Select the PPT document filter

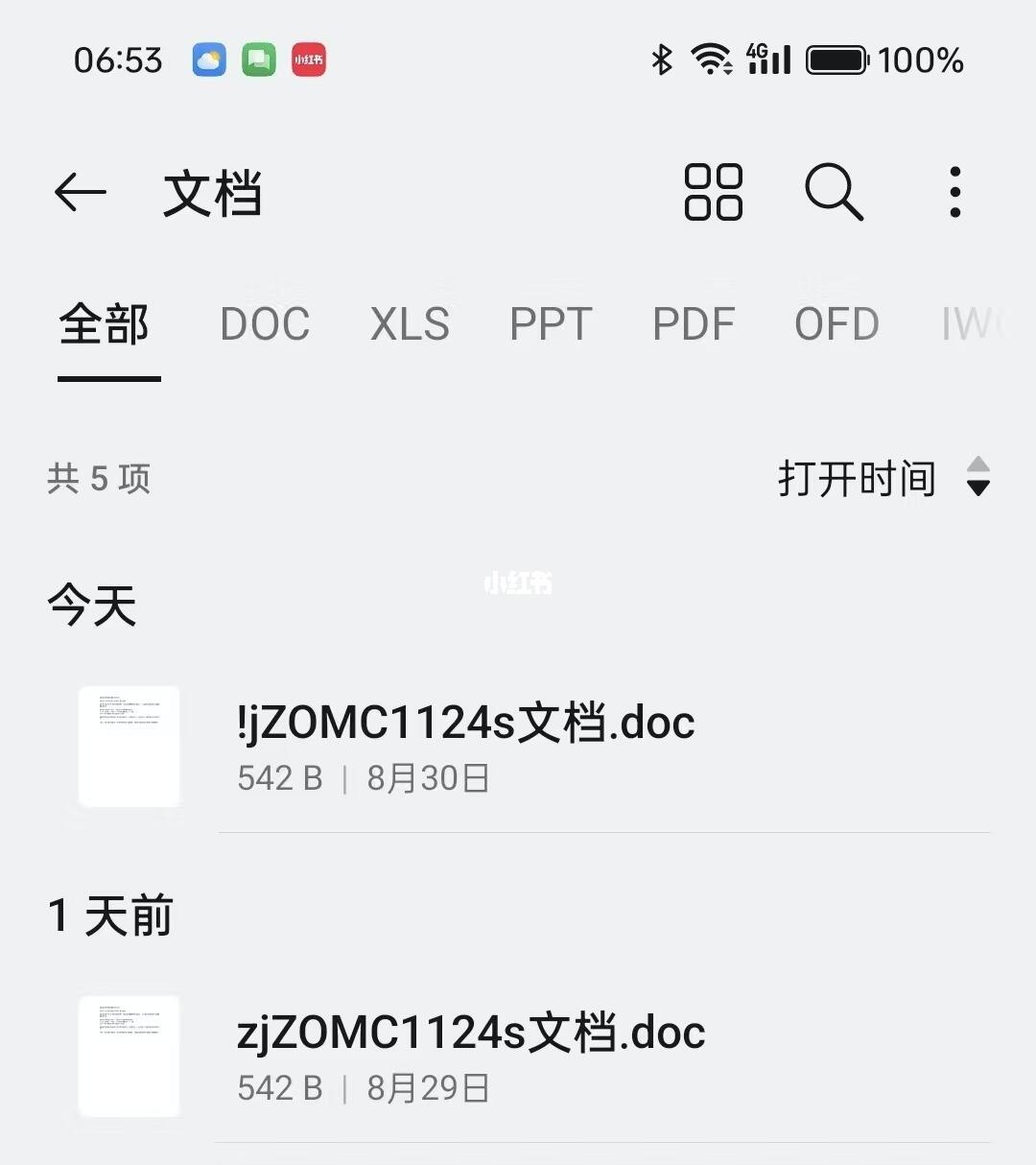click(x=551, y=326)
